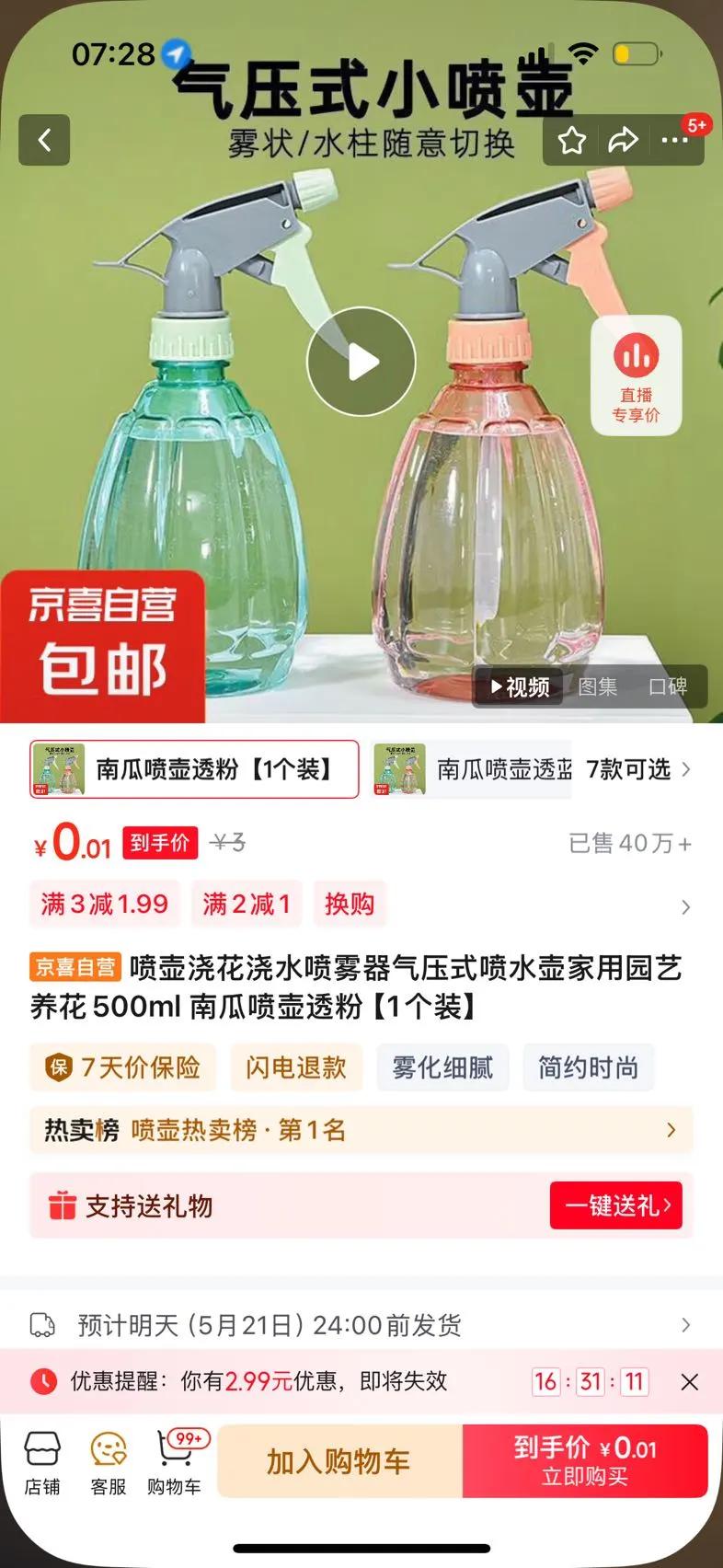The height and width of the screenshot is (1568, 723).
Task: View delivery details for 预计明天发货
Action: [361, 1325]
